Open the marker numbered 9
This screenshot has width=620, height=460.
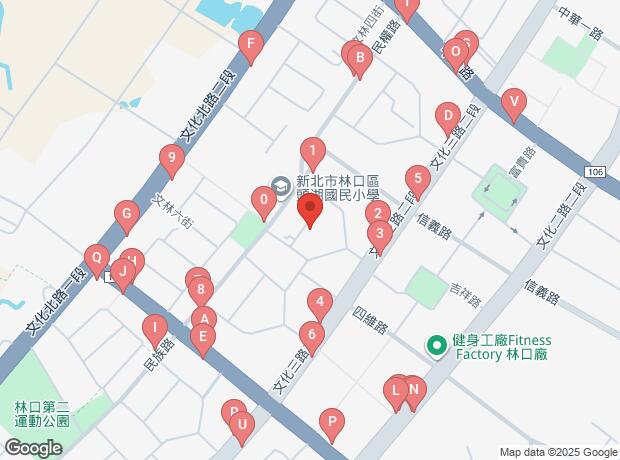coord(172,158)
